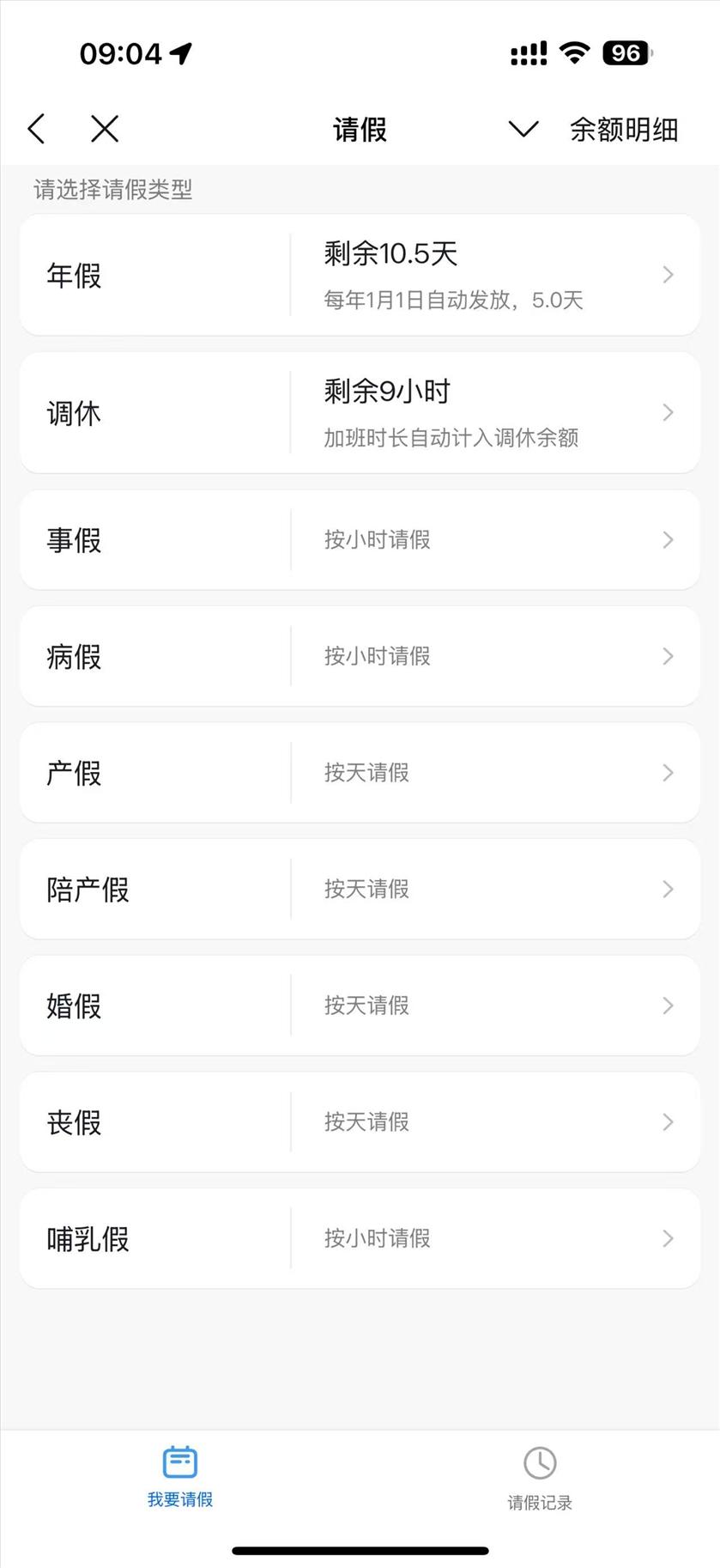The height and width of the screenshot is (1568, 720).
Task: Go back using the left arrow
Action: tap(36, 130)
